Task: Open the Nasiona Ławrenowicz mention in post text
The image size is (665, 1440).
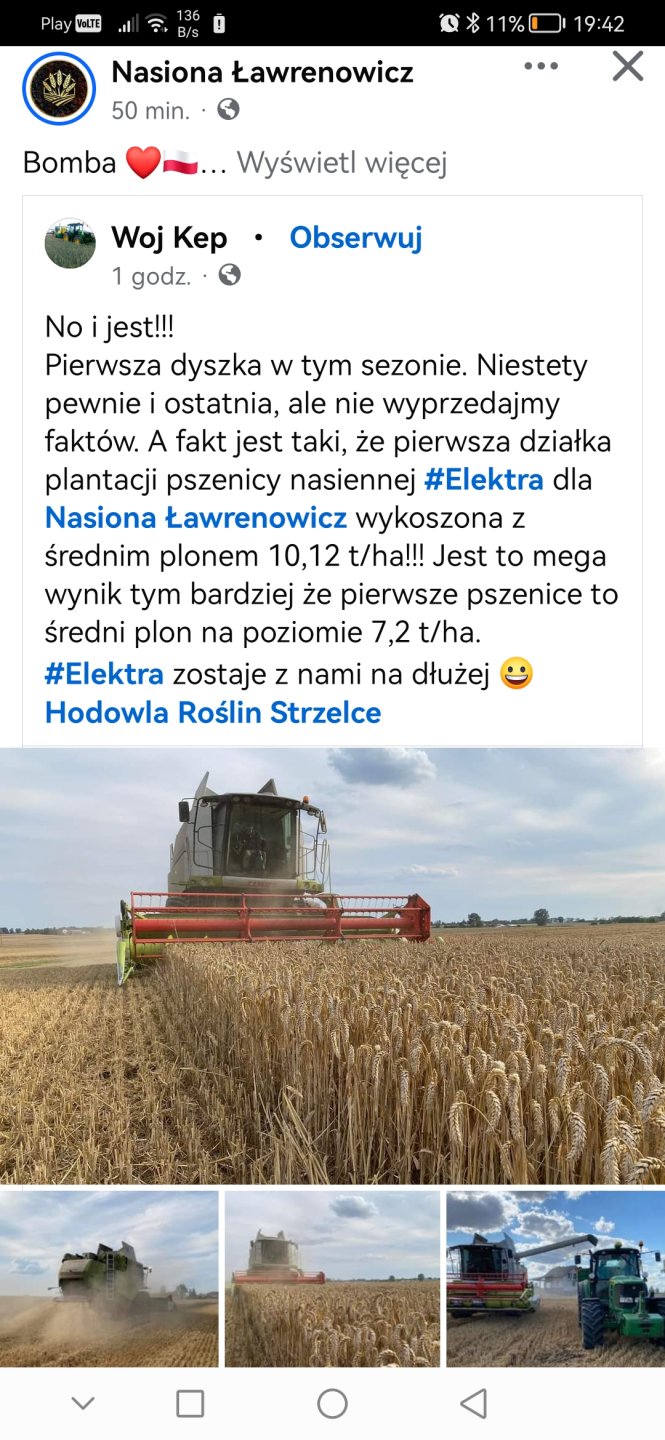Action: pyautogui.click(x=196, y=518)
